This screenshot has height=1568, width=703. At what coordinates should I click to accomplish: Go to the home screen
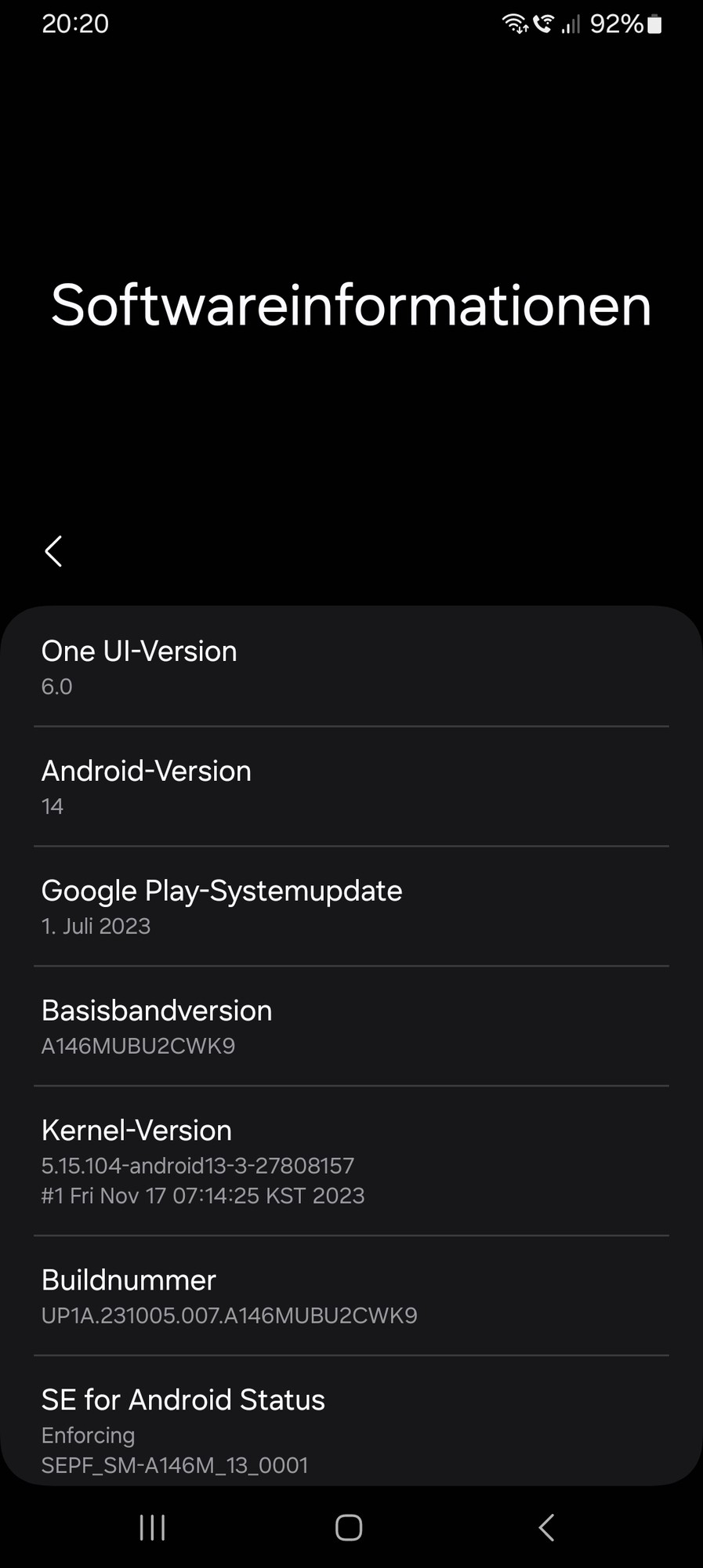(349, 1527)
